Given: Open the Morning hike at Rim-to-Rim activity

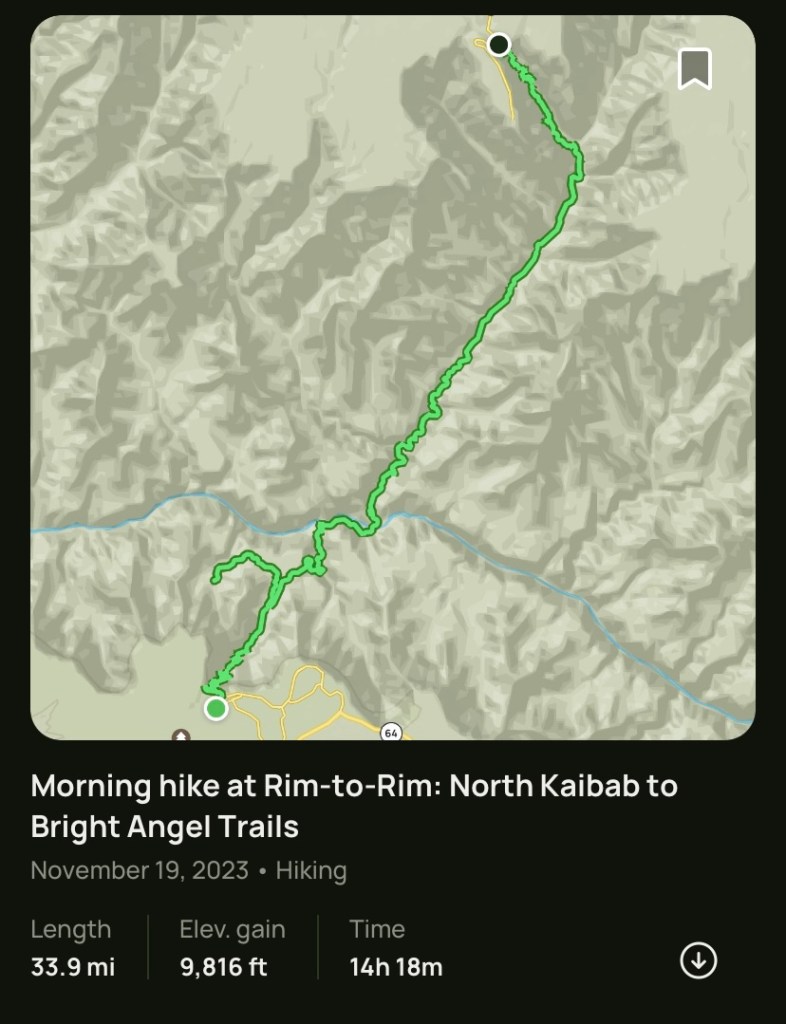Looking at the screenshot, I should 354,806.
